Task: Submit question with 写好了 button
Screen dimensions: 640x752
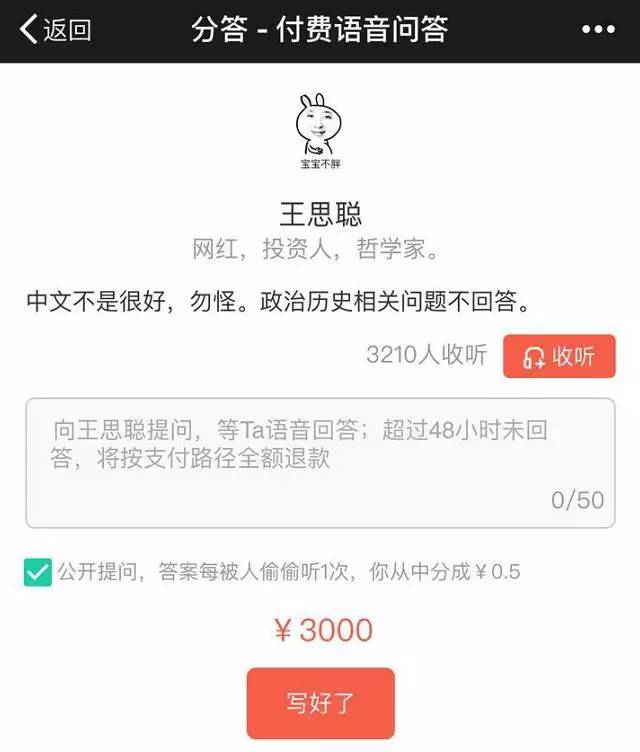Action: (x=320, y=703)
